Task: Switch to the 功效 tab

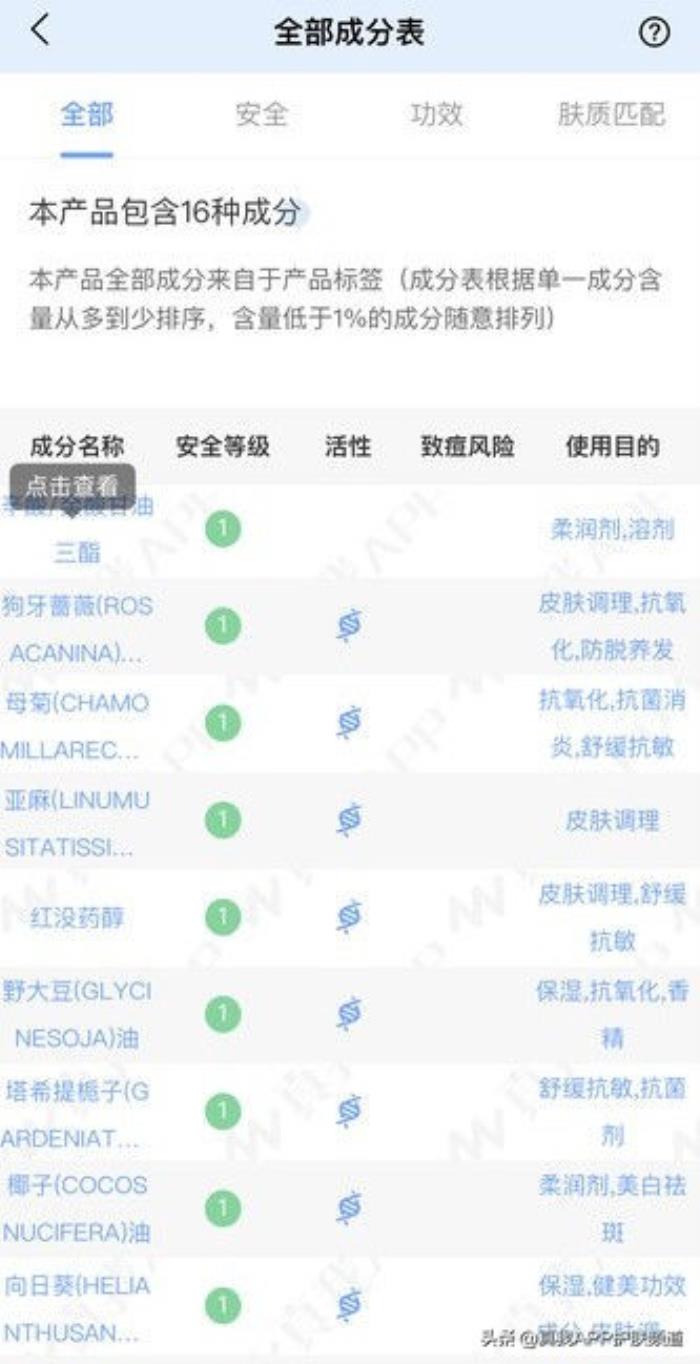Action: 436,114
